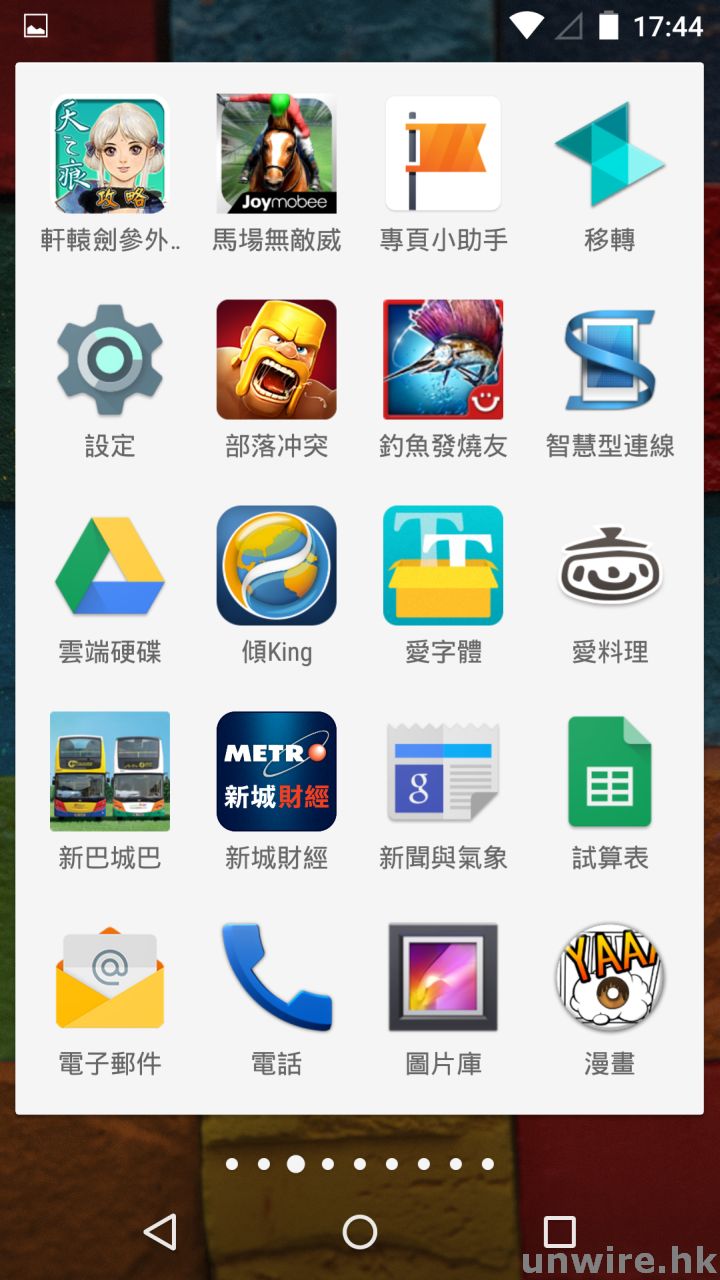Open the 電話 phone dialer

coord(277,978)
